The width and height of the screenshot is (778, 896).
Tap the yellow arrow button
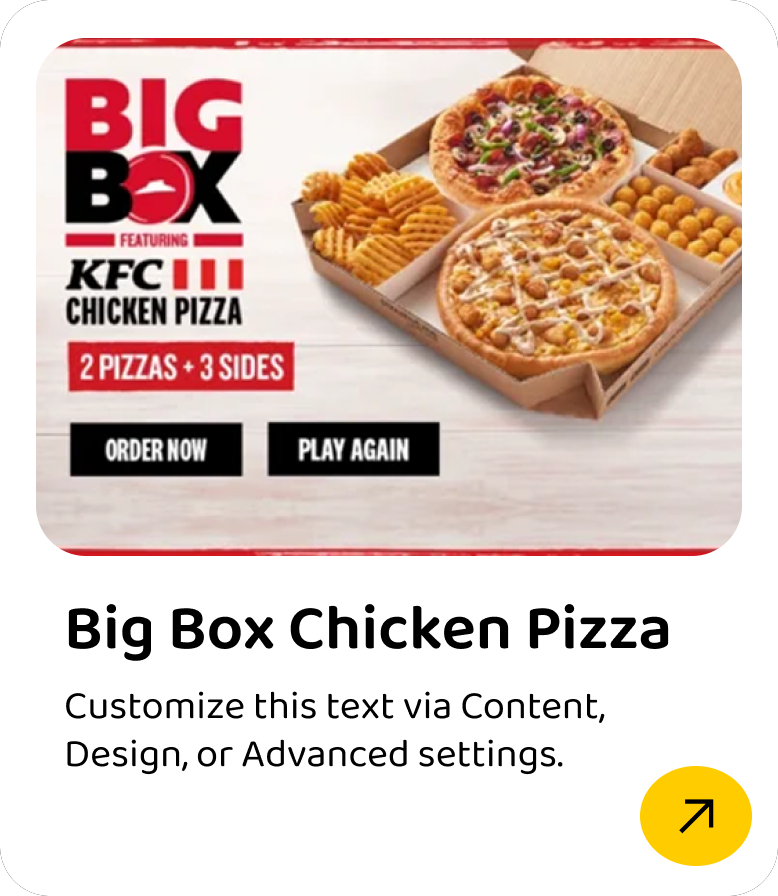click(695, 815)
